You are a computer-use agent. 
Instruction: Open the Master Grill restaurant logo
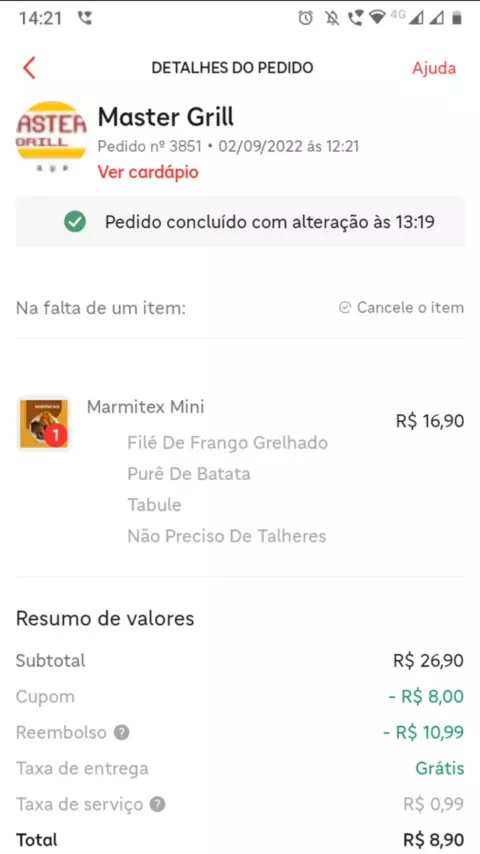pyautogui.click(x=51, y=136)
